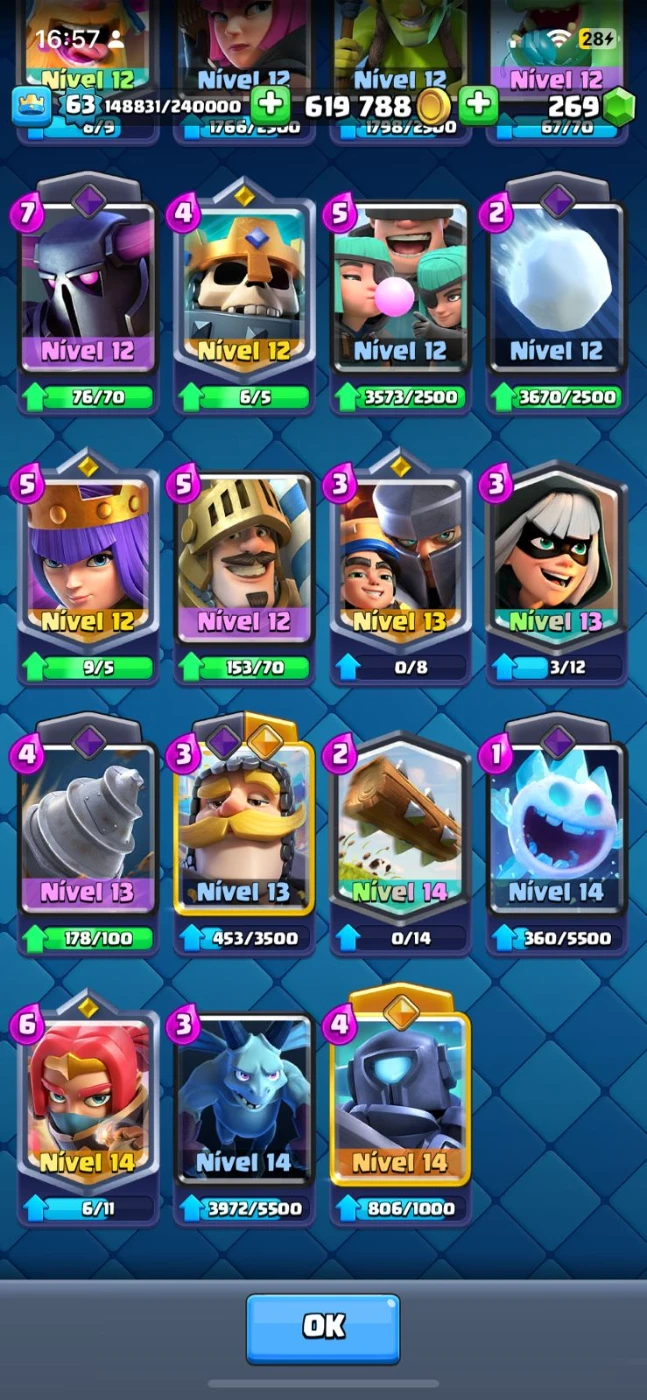Select the Bandit card
647x1400 pixels.
556,560
